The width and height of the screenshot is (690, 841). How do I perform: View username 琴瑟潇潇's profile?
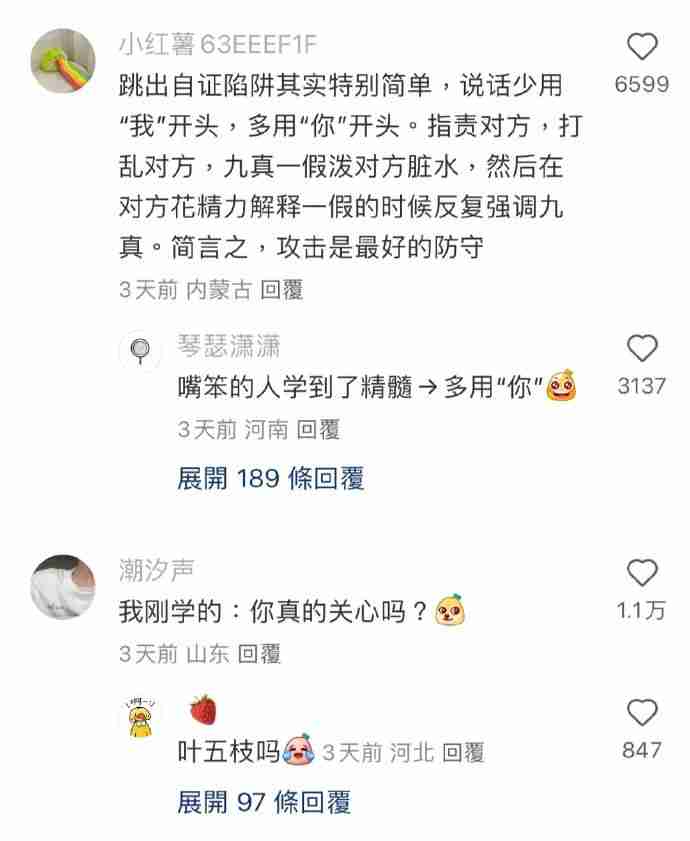pyautogui.click(x=229, y=347)
